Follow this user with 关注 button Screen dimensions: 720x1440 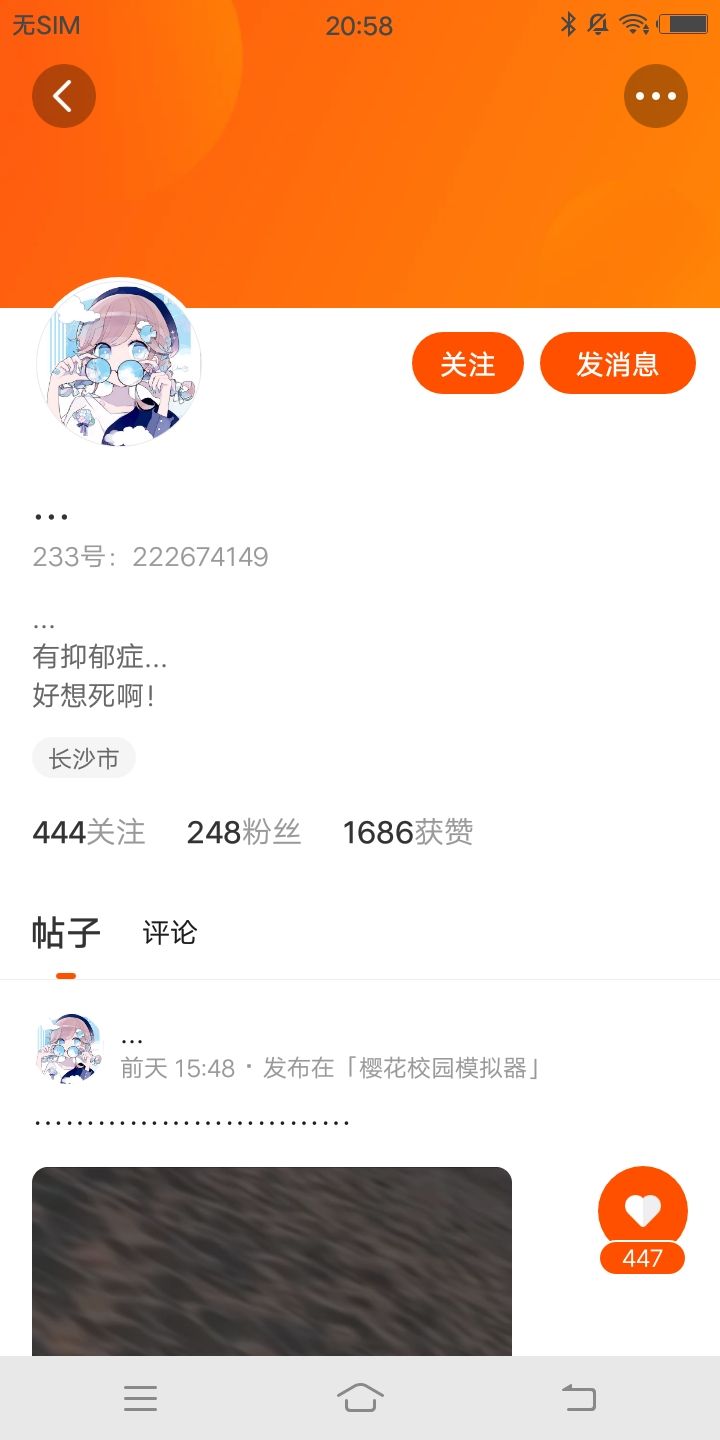point(468,363)
